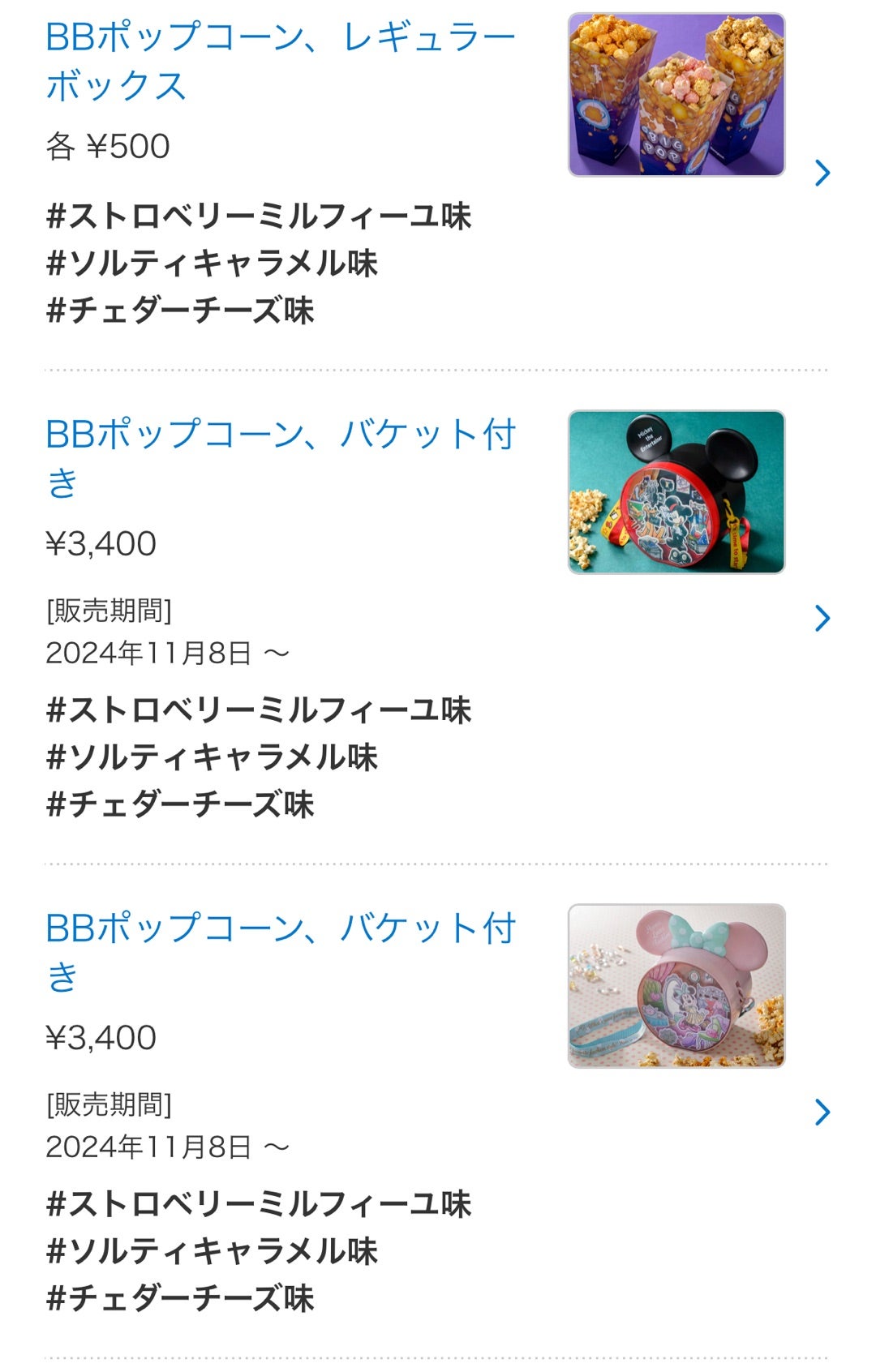This screenshot has width=876, height=1372.
Task: Open the pink Minnie popcorn bucket photo
Action: [x=676, y=986]
